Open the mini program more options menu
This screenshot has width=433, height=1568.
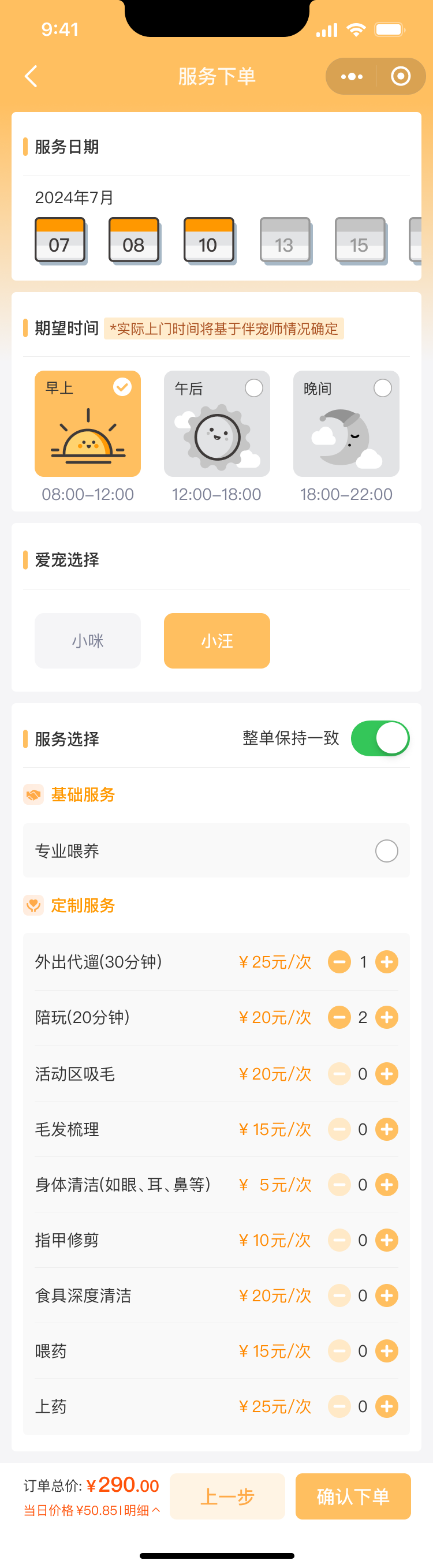tap(352, 77)
